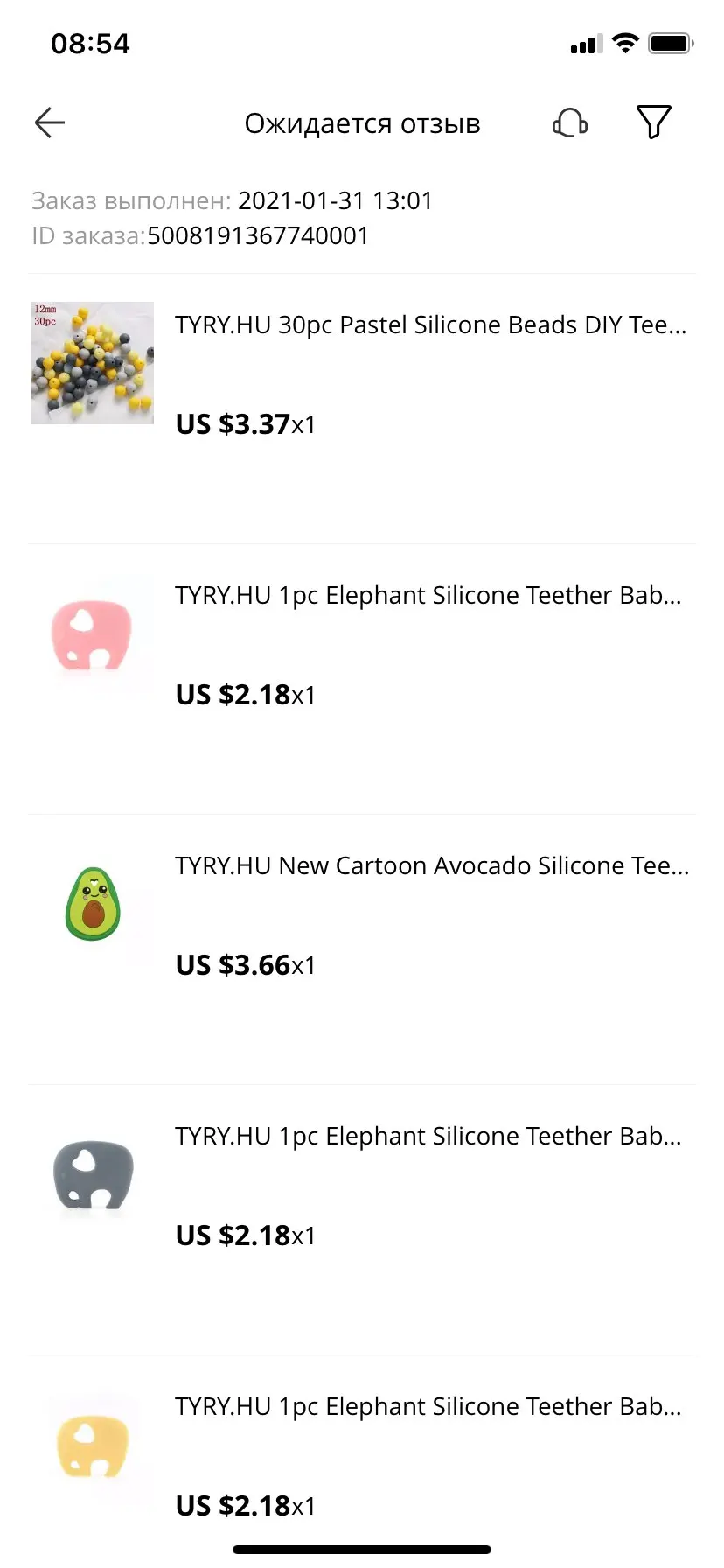
Task: Open the pink Elephant Silicone Teether item
Action: point(428,596)
